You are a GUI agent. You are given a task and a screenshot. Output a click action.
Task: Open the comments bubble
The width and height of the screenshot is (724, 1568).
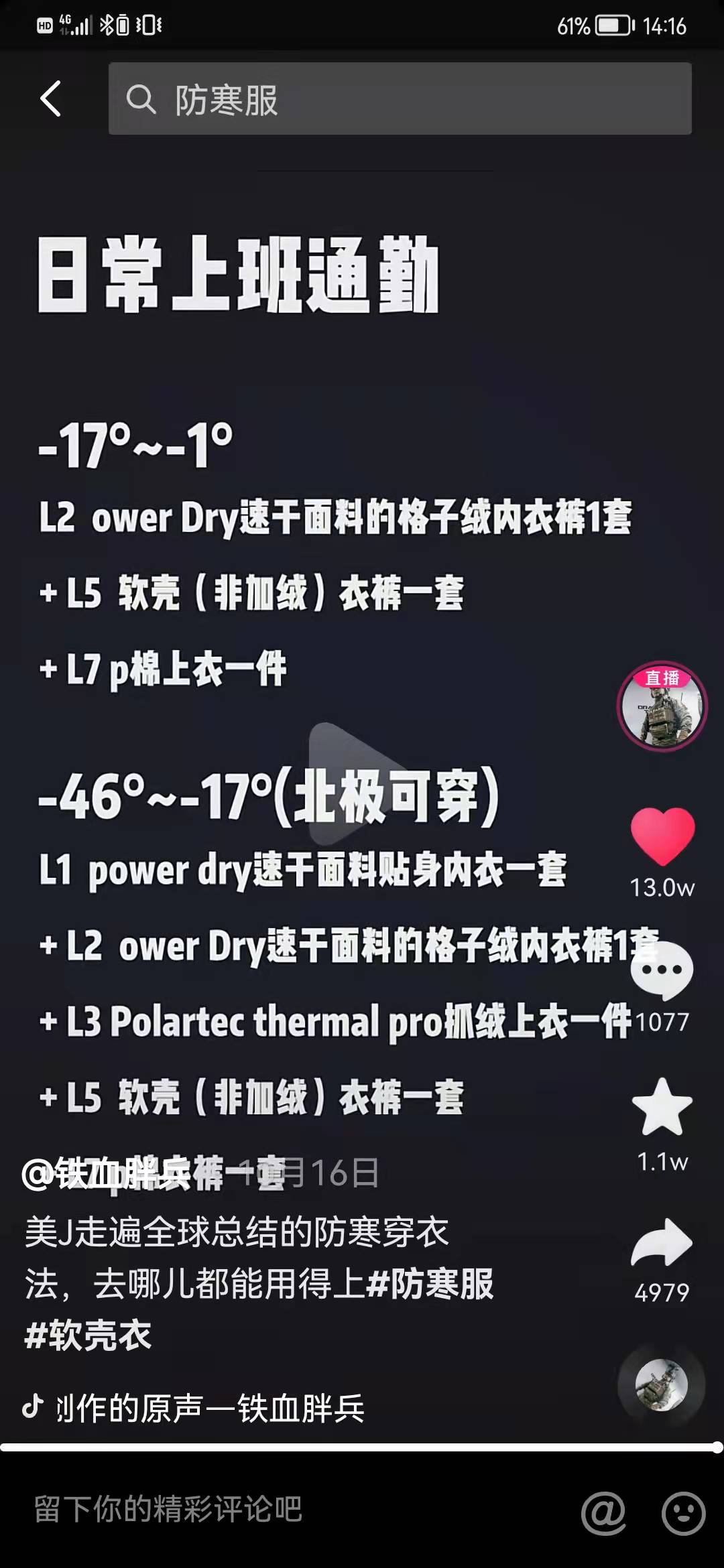662,972
